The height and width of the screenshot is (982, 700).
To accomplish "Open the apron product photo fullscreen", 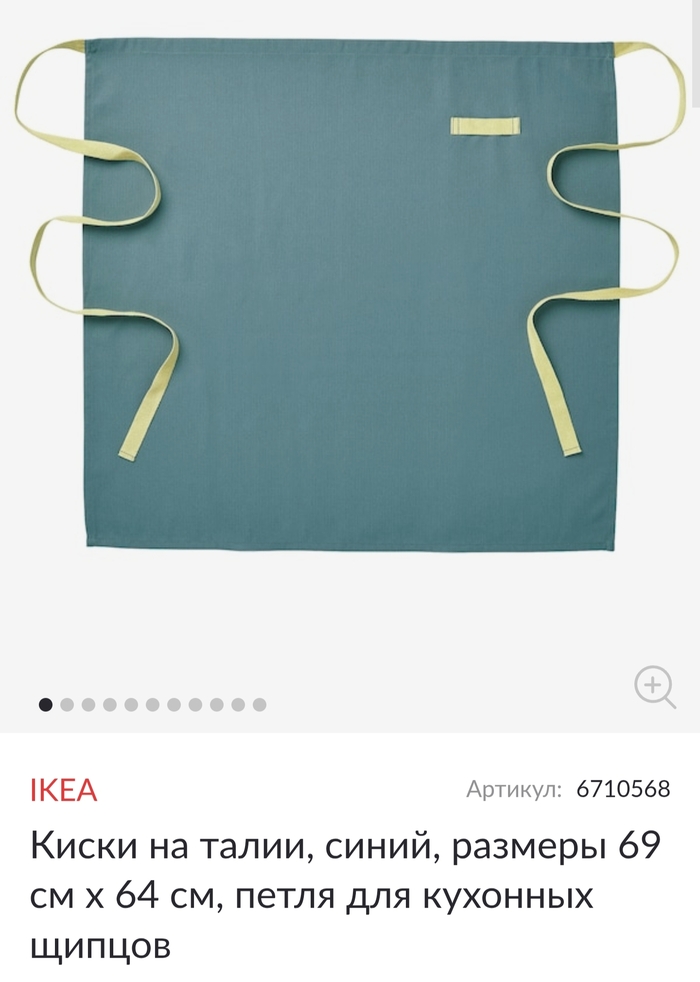I will click(x=350, y=300).
